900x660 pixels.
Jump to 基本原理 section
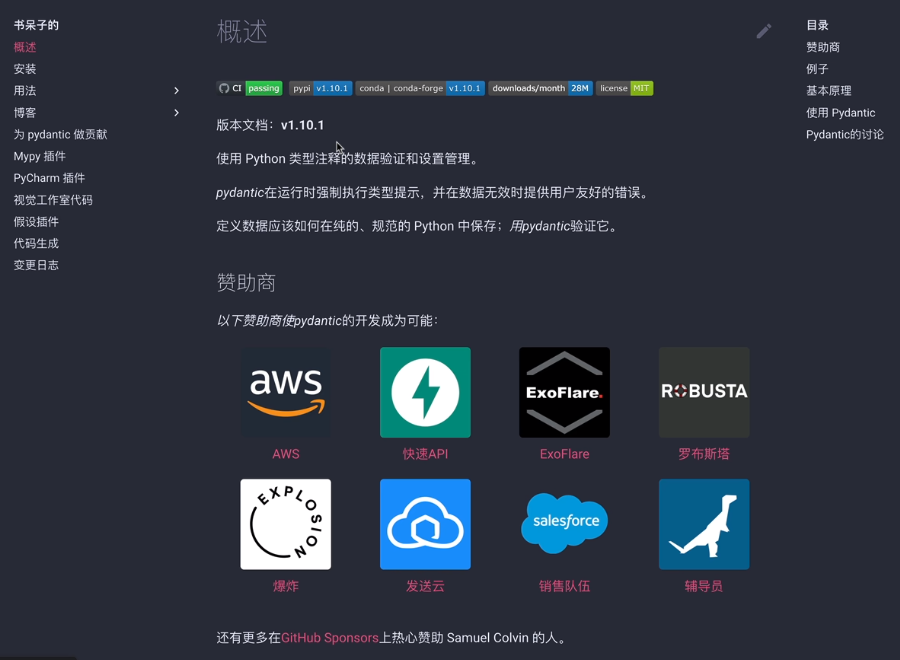829,91
